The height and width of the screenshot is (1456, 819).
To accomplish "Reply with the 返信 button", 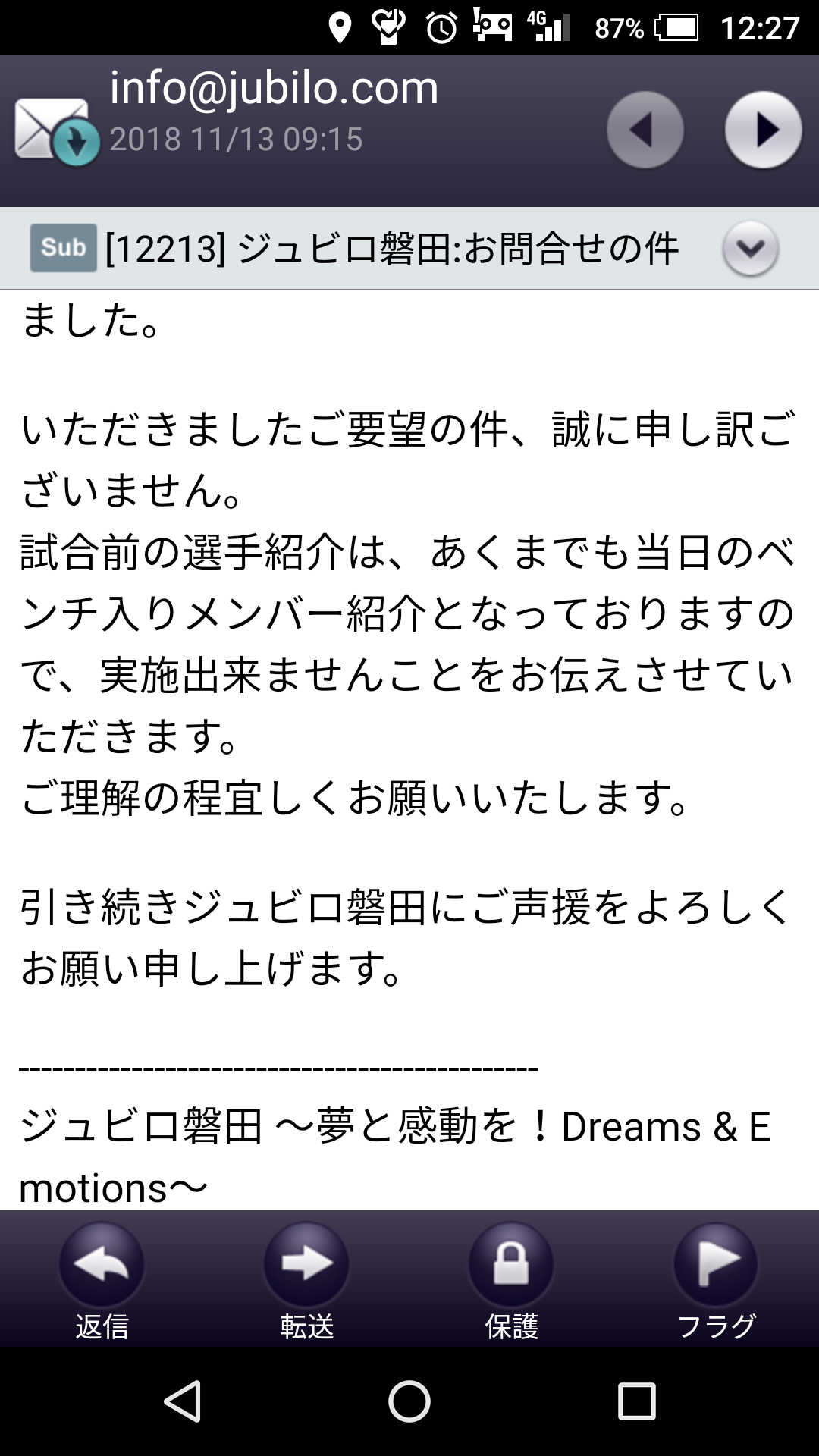I will (102, 1280).
